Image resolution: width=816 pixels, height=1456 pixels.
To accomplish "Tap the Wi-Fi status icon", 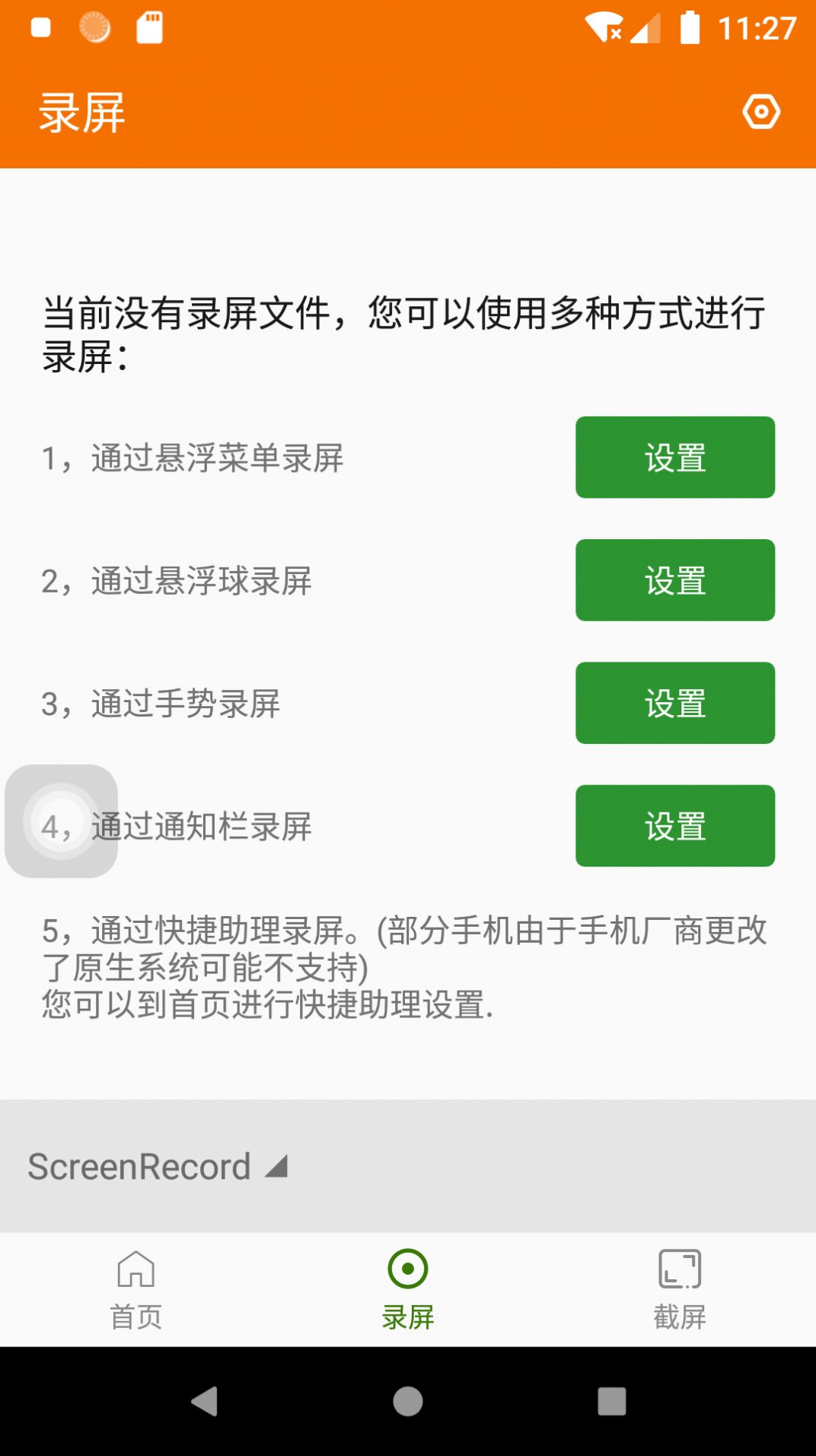I will click(x=607, y=27).
